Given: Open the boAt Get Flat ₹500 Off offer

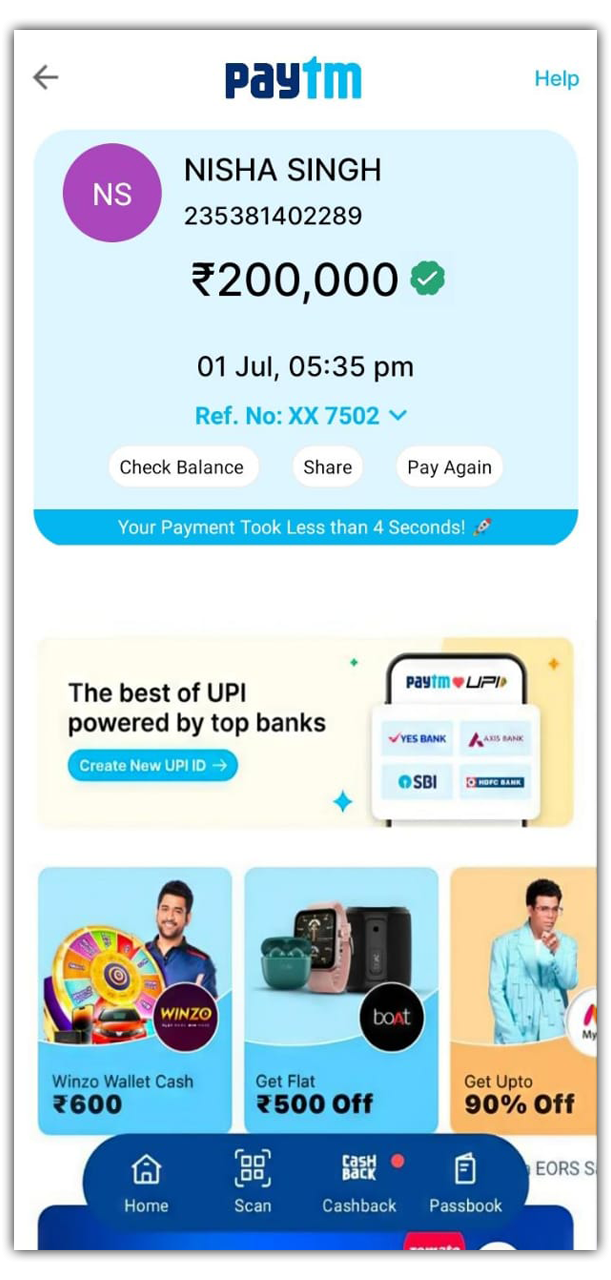Looking at the screenshot, I should (x=341, y=1000).
